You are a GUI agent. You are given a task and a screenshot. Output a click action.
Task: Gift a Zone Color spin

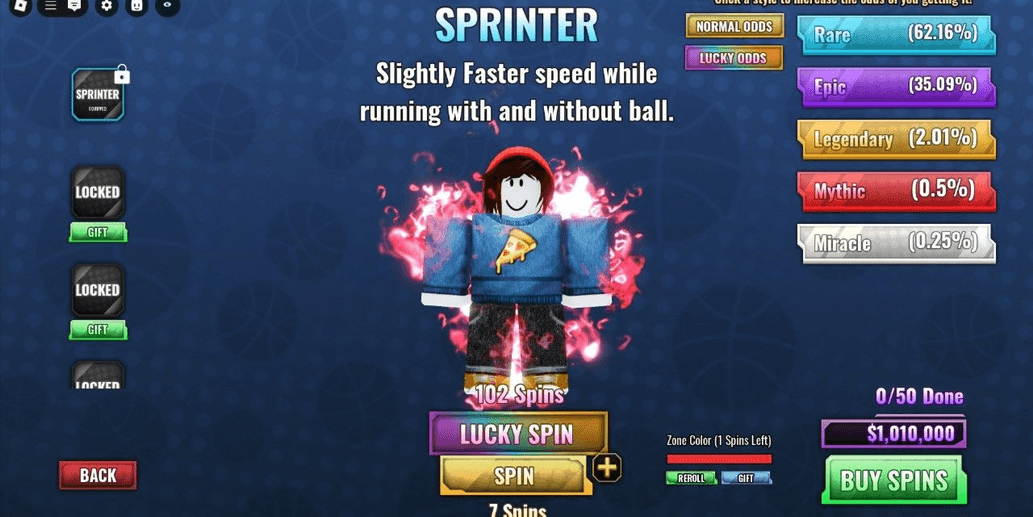point(746,479)
